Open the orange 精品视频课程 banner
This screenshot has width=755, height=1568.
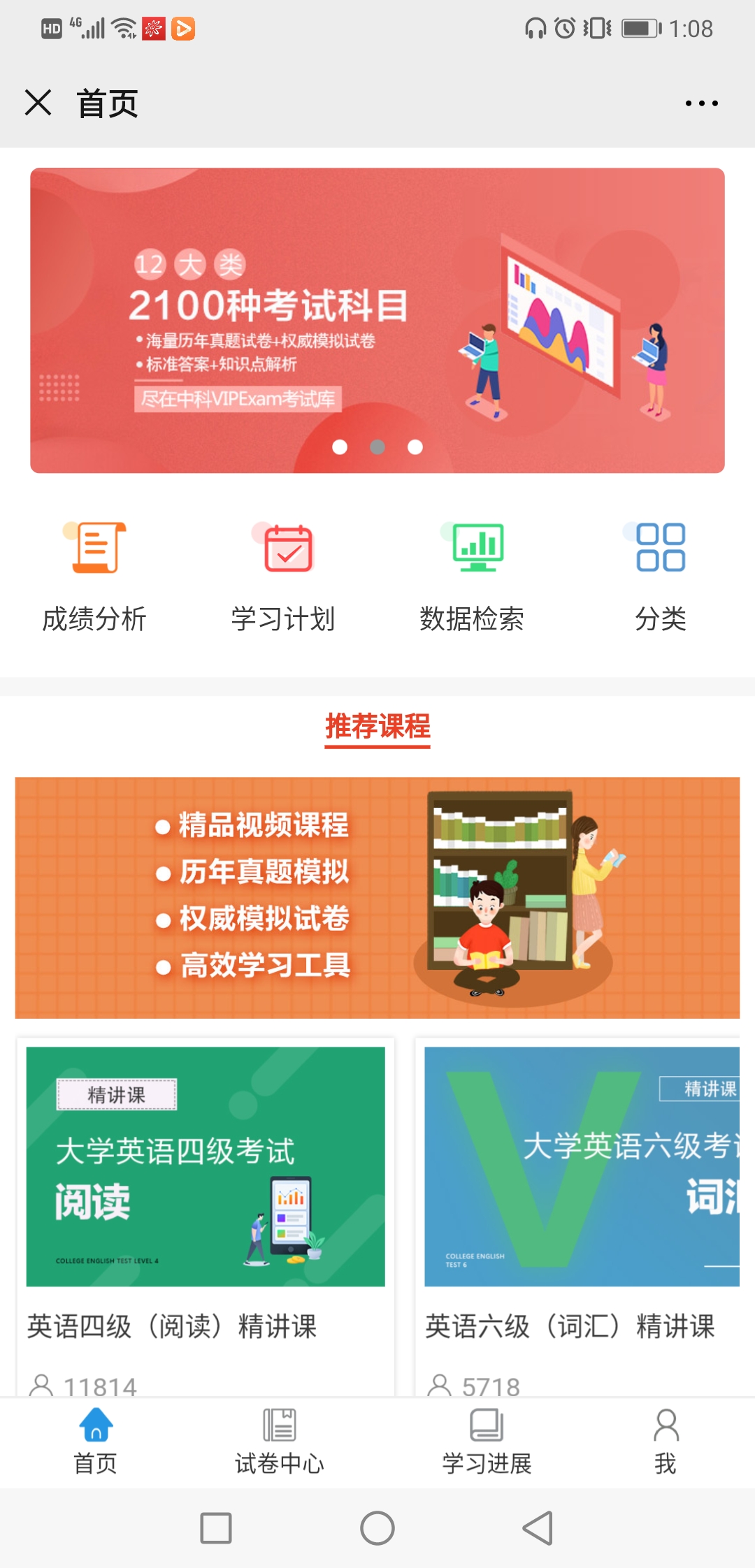click(x=377, y=897)
